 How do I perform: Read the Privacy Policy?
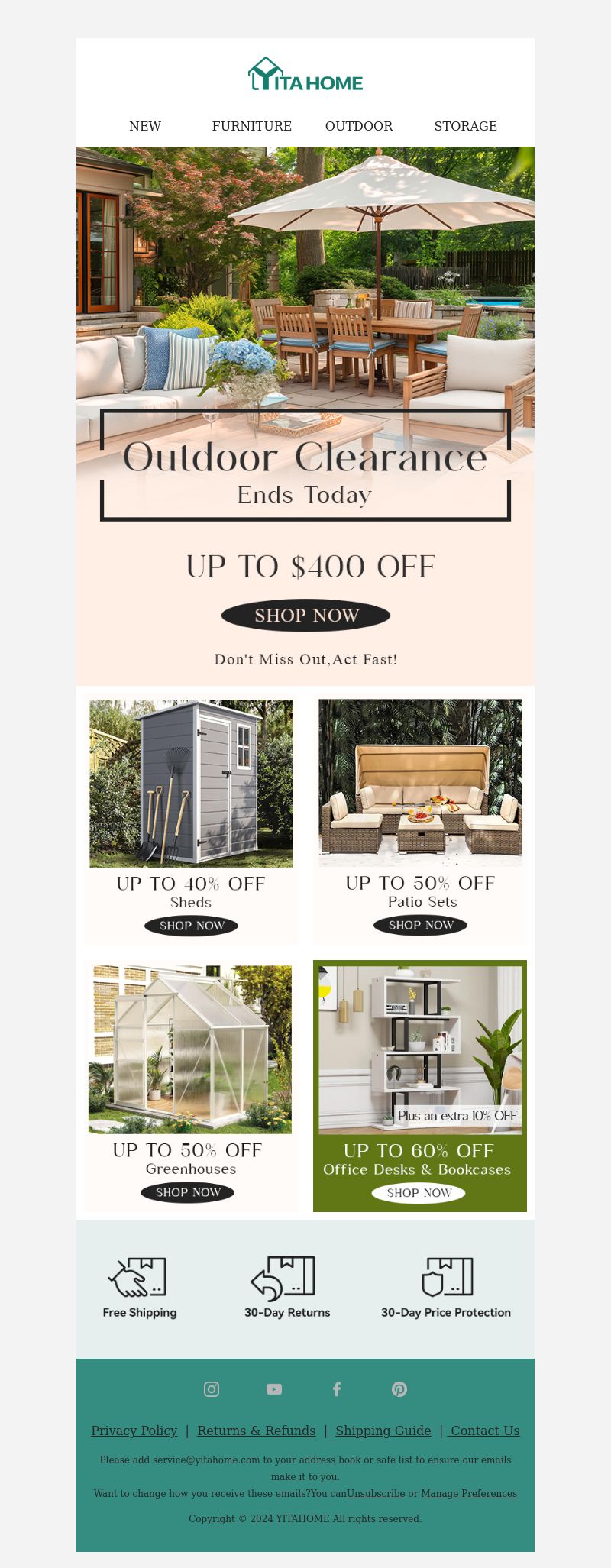(134, 1431)
